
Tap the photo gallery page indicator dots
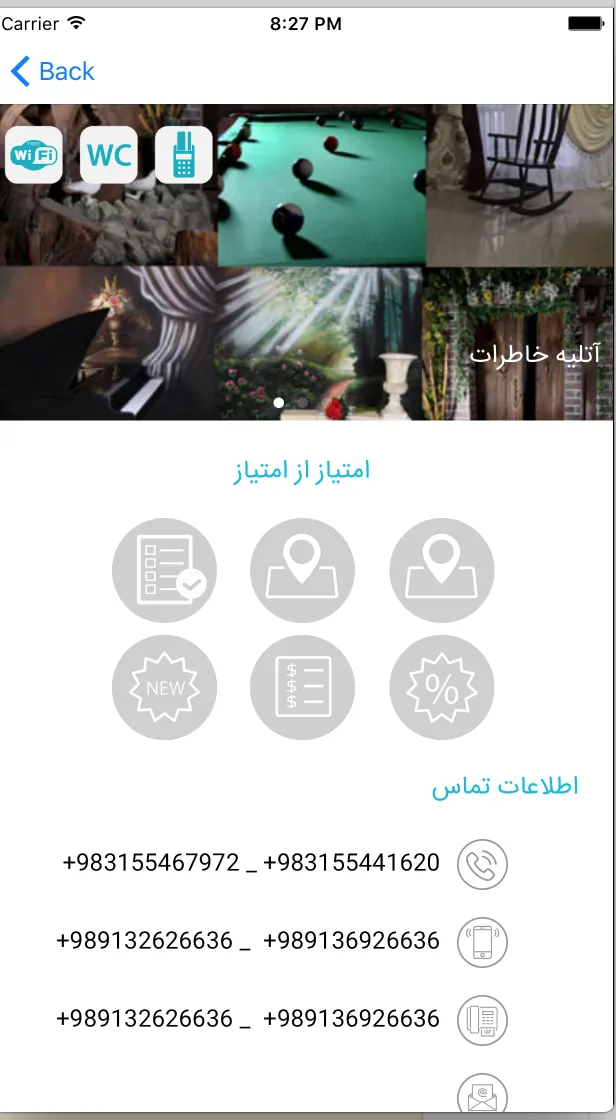[291, 403]
